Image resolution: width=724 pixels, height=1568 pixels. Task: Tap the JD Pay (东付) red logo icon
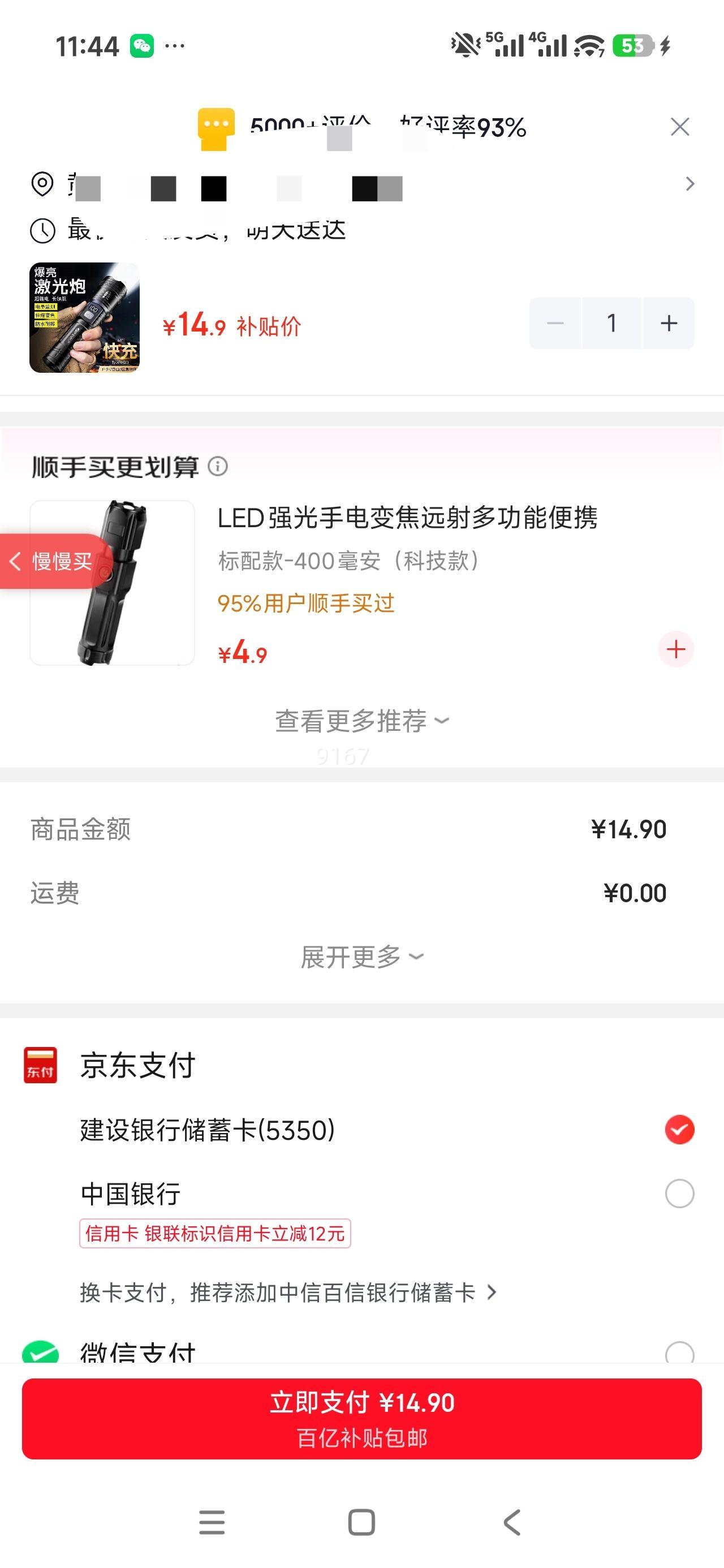click(x=40, y=1065)
